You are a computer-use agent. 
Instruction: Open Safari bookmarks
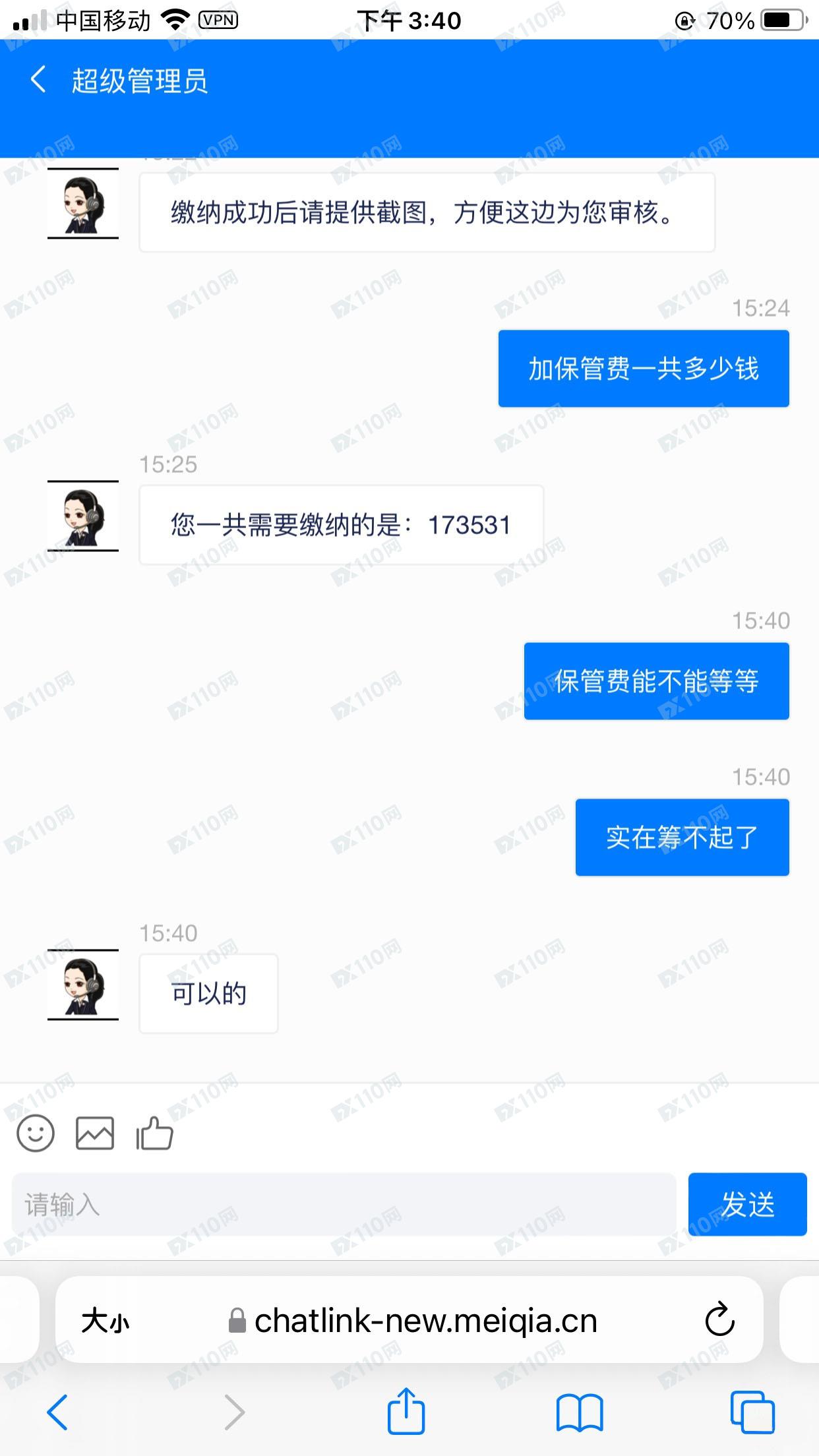pos(579,1412)
